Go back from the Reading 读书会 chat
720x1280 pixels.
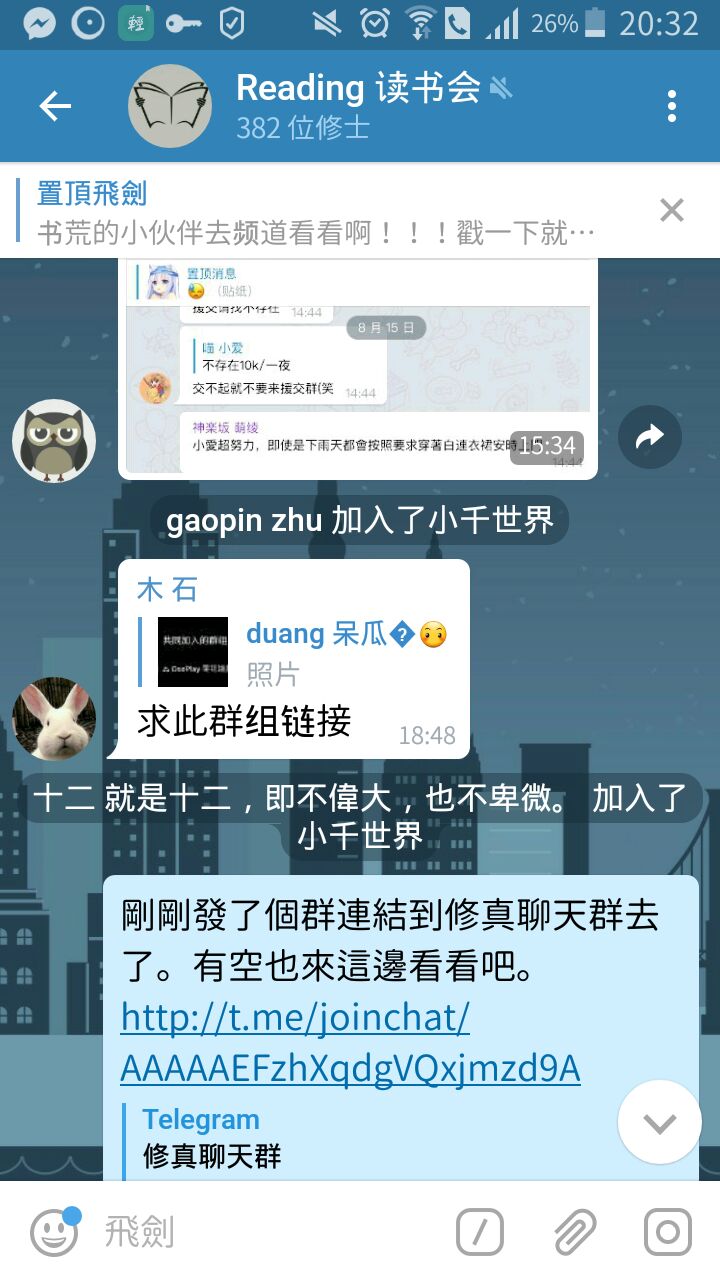[55, 106]
